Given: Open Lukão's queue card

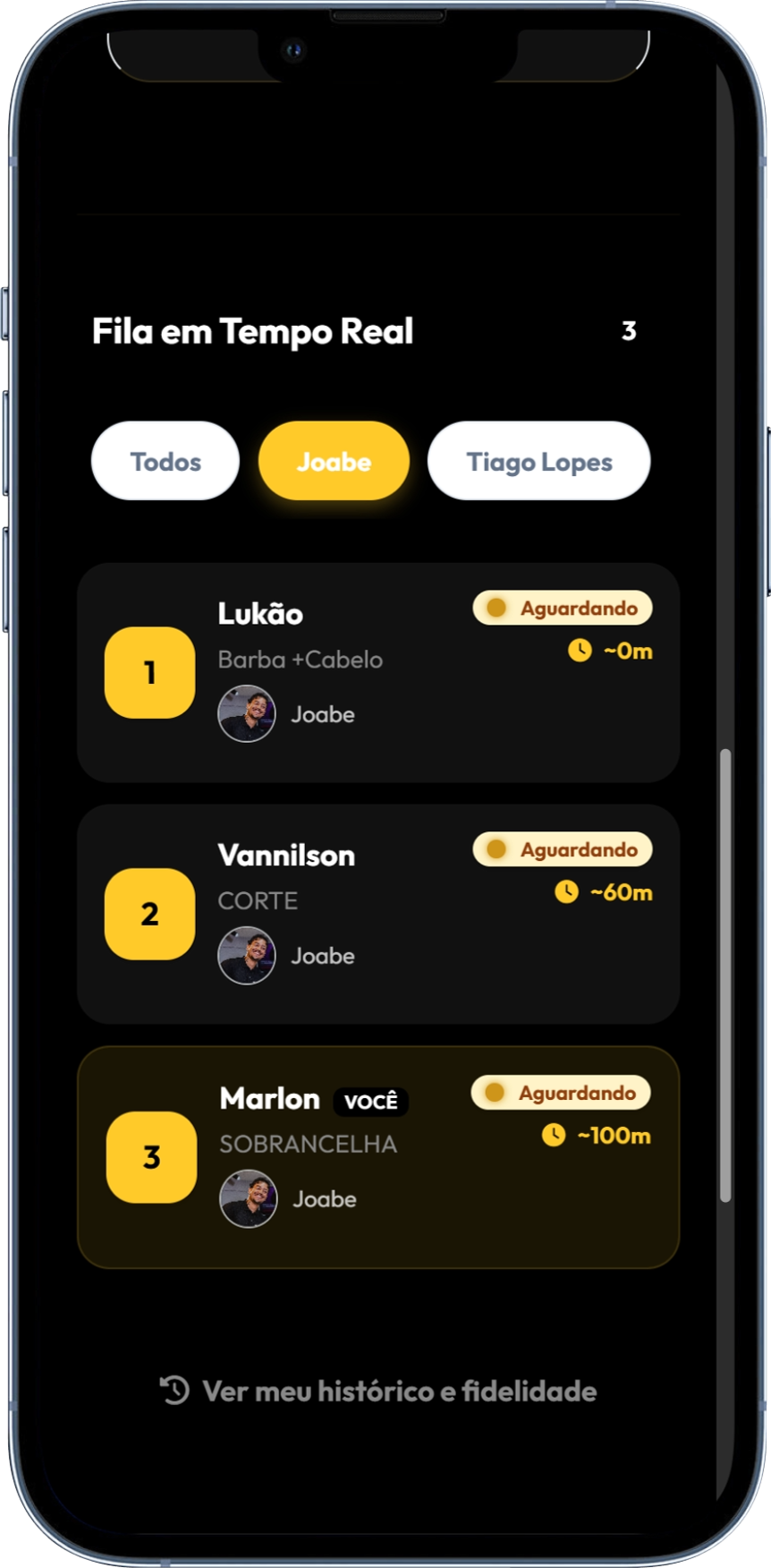Looking at the screenshot, I should [x=378, y=672].
